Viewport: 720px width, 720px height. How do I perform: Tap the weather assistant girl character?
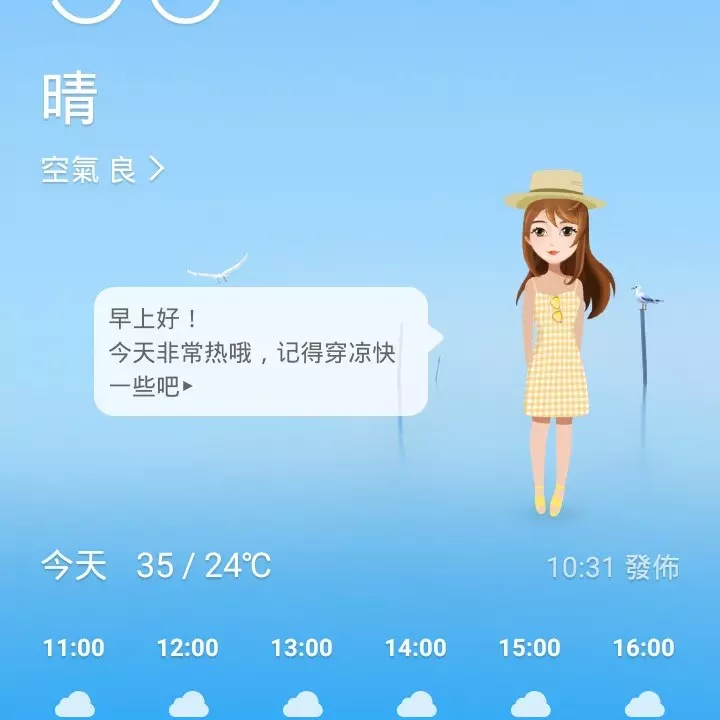[557, 340]
